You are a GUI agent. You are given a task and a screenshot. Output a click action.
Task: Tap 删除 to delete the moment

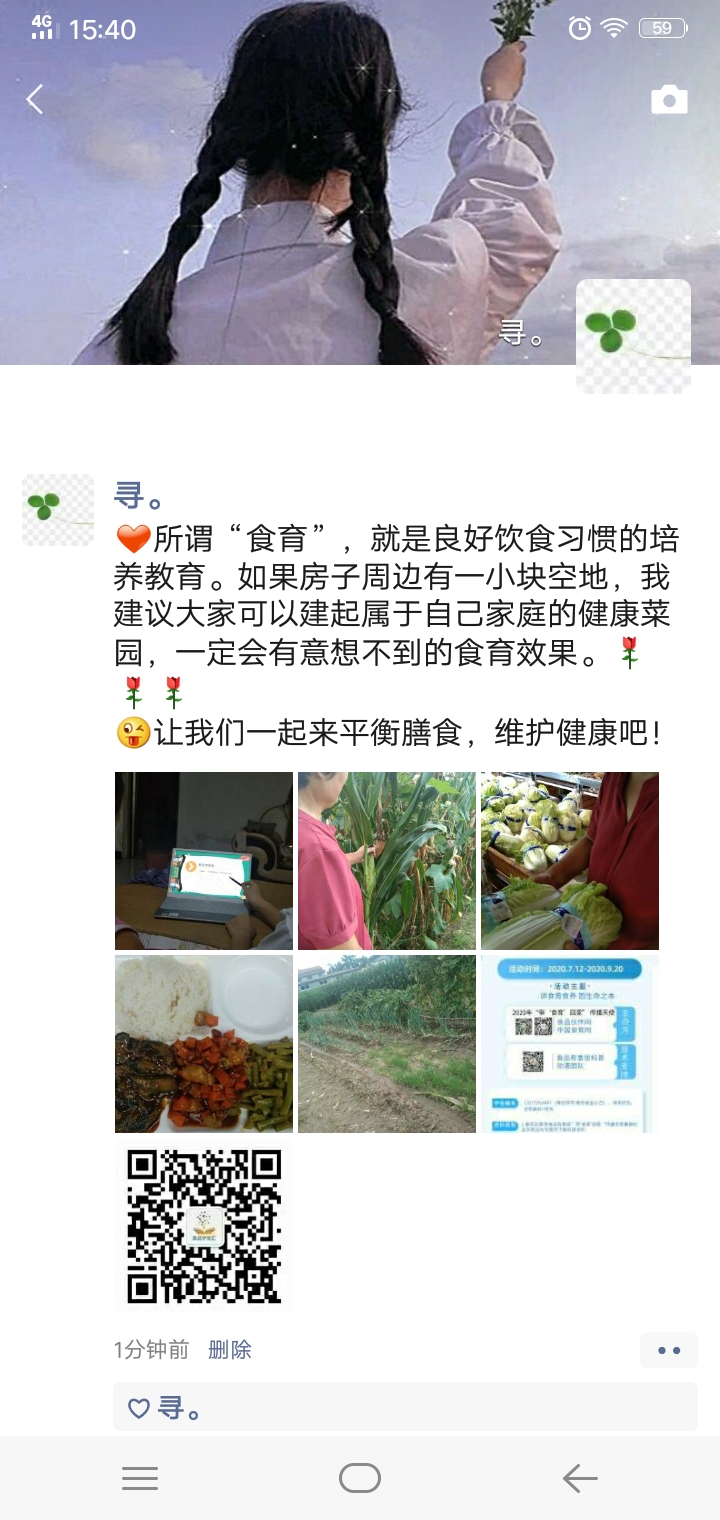coord(228,1350)
